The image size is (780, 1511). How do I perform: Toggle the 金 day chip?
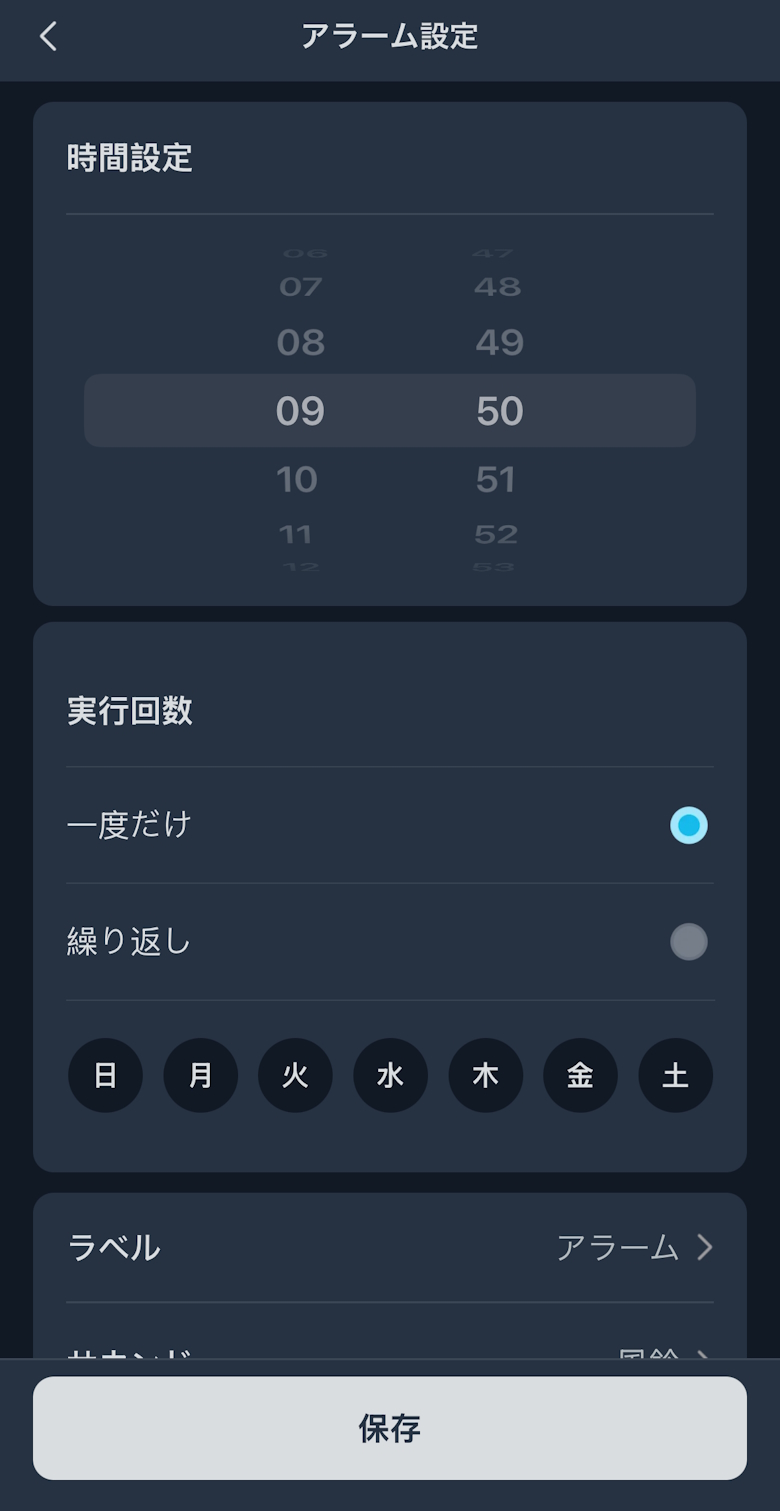click(580, 1075)
